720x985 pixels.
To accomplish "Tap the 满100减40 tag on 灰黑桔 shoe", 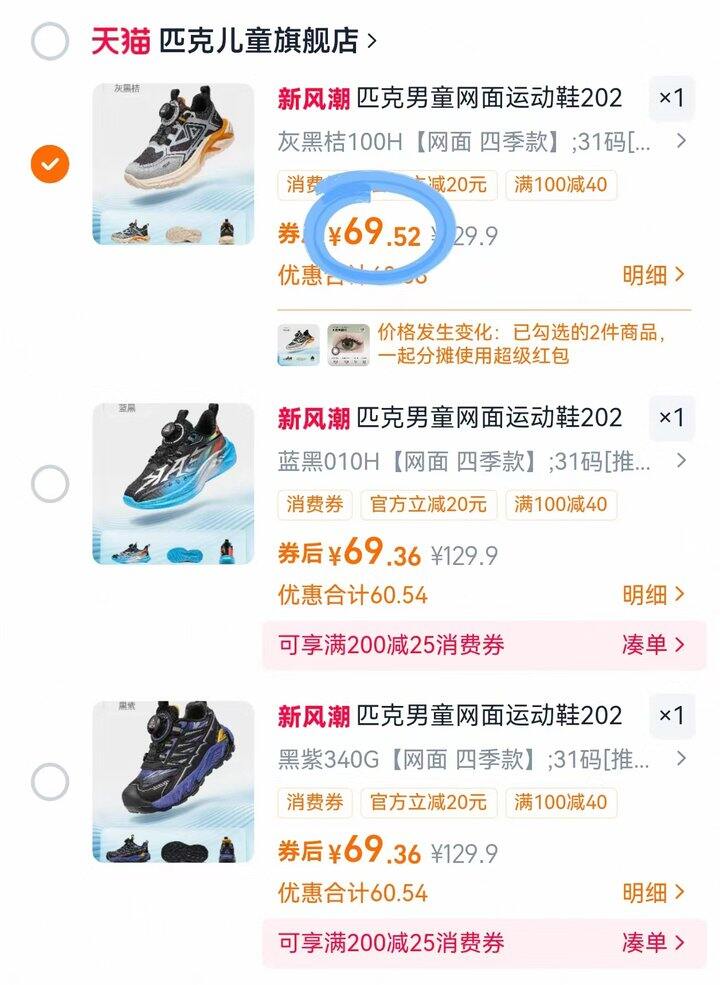I will [560, 185].
